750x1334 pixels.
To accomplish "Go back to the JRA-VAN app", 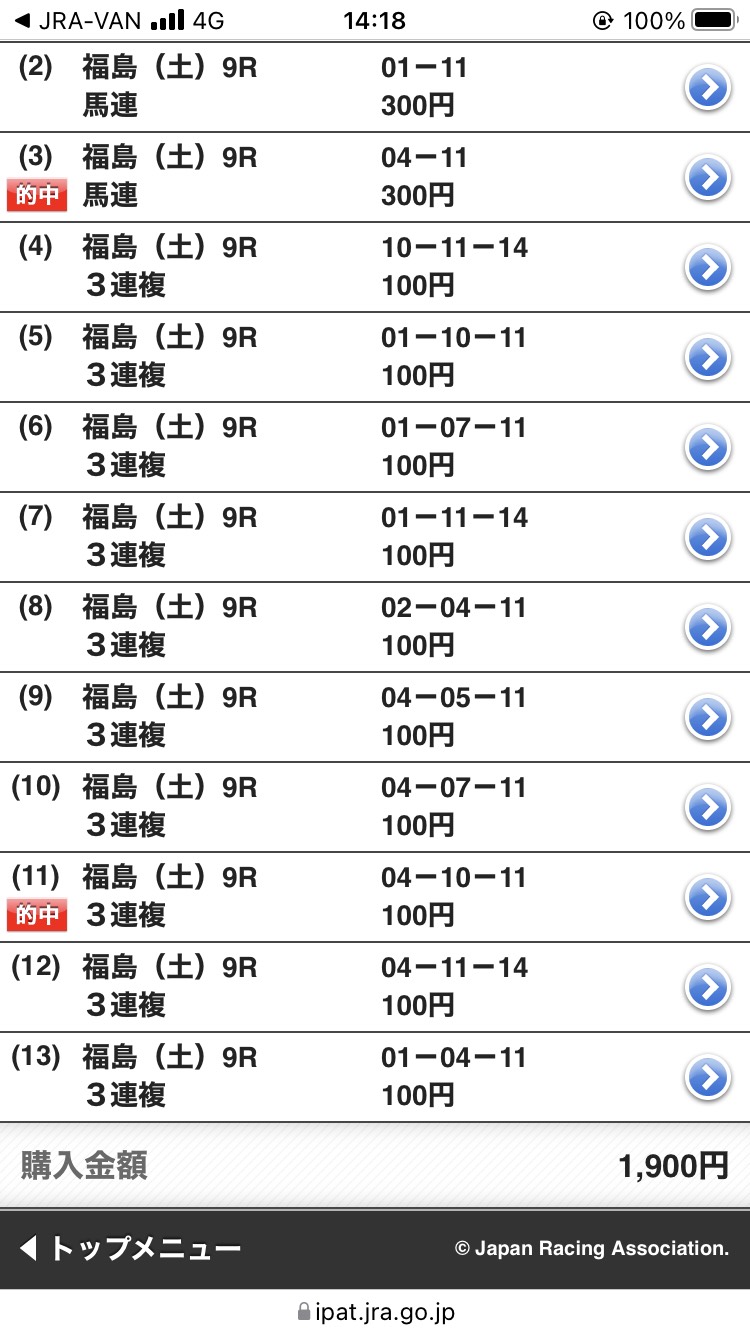I will coord(70,21).
